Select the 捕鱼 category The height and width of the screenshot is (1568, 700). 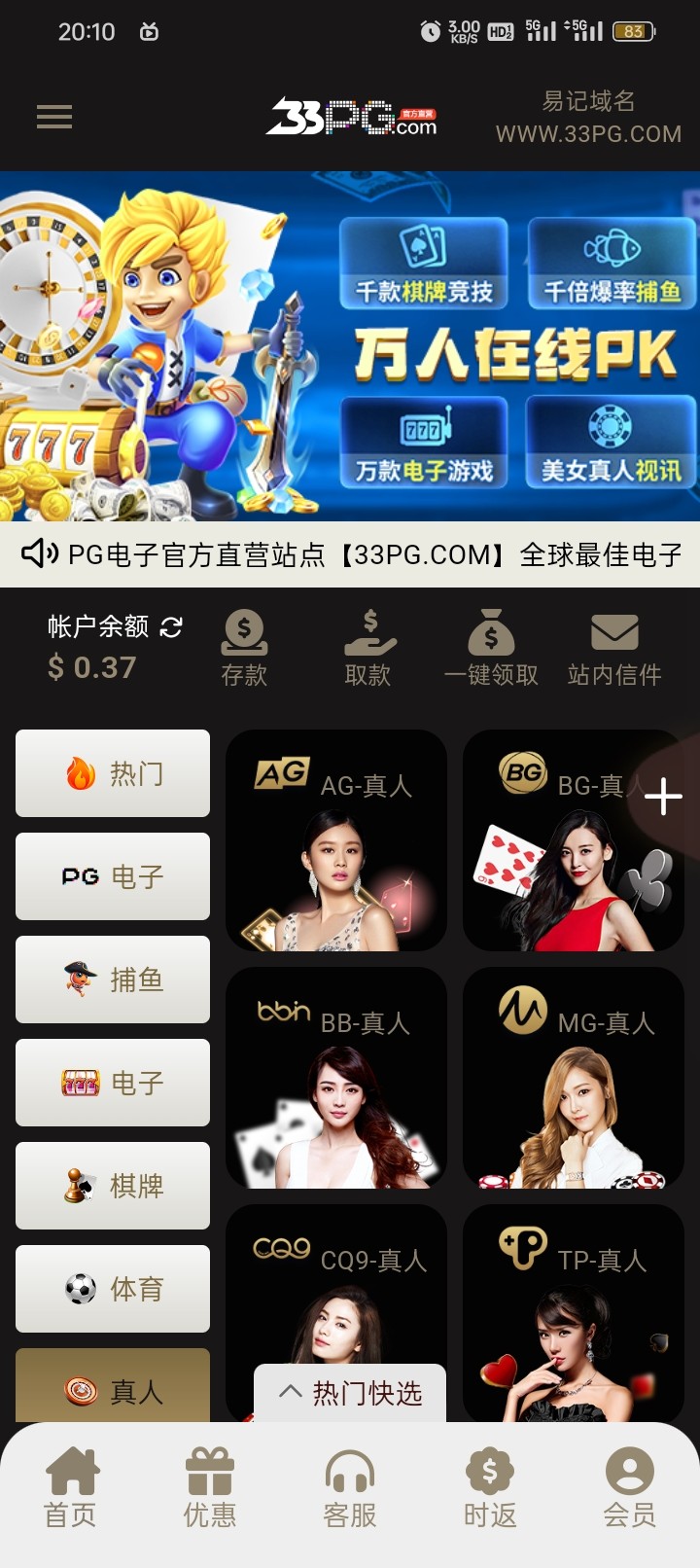click(113, 980)
